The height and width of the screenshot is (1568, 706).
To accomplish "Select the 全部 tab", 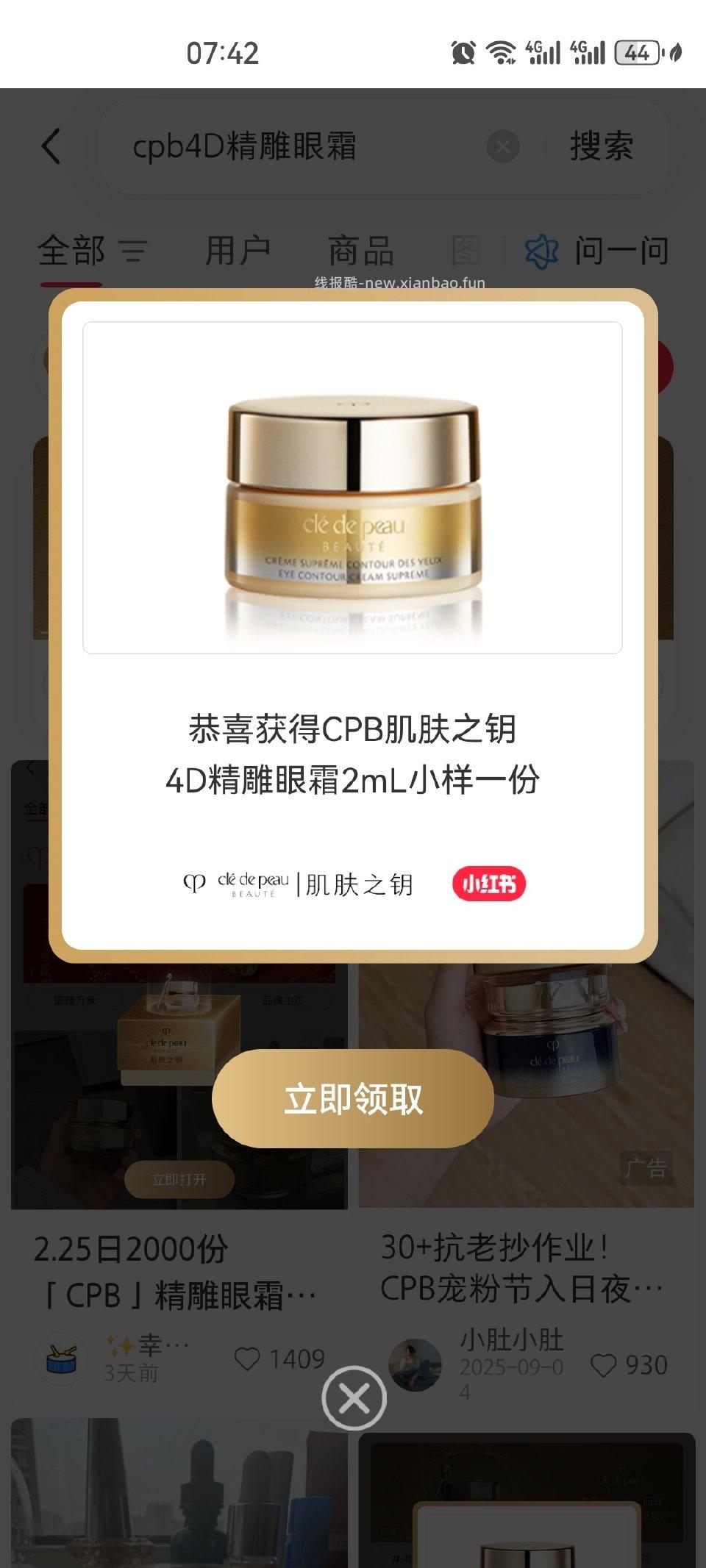I will 71,251.
